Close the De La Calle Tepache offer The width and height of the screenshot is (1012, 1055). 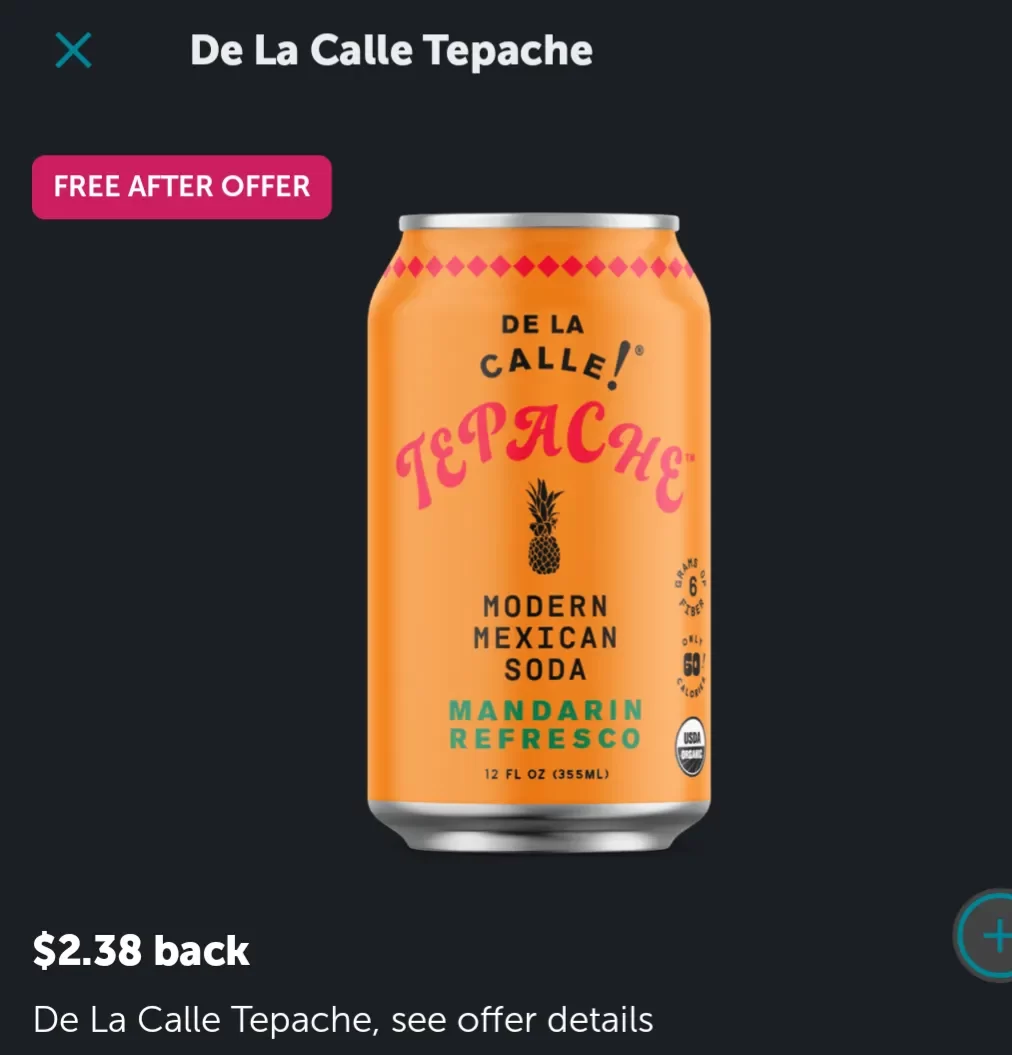[x=73, y=50]
